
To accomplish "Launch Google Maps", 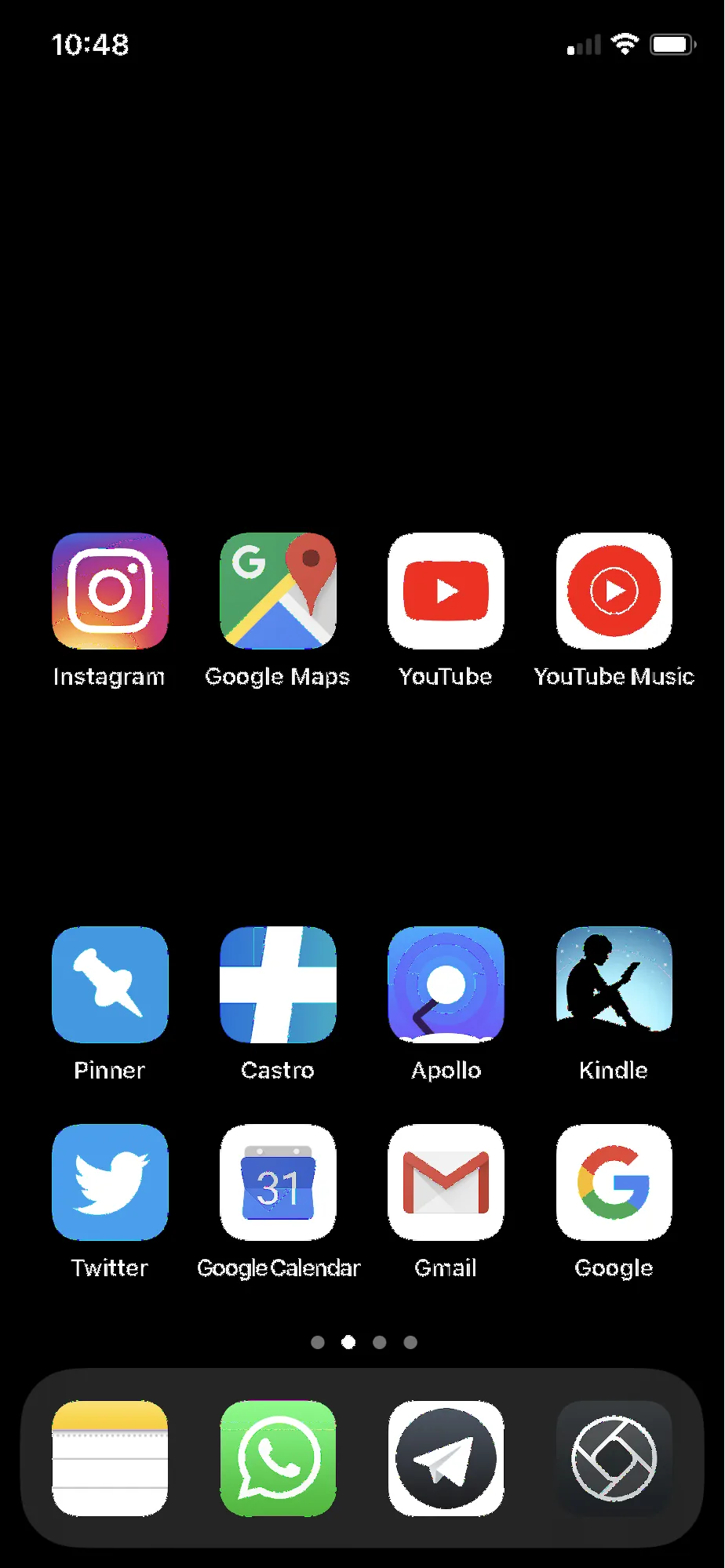I will (x=278, y=591).
